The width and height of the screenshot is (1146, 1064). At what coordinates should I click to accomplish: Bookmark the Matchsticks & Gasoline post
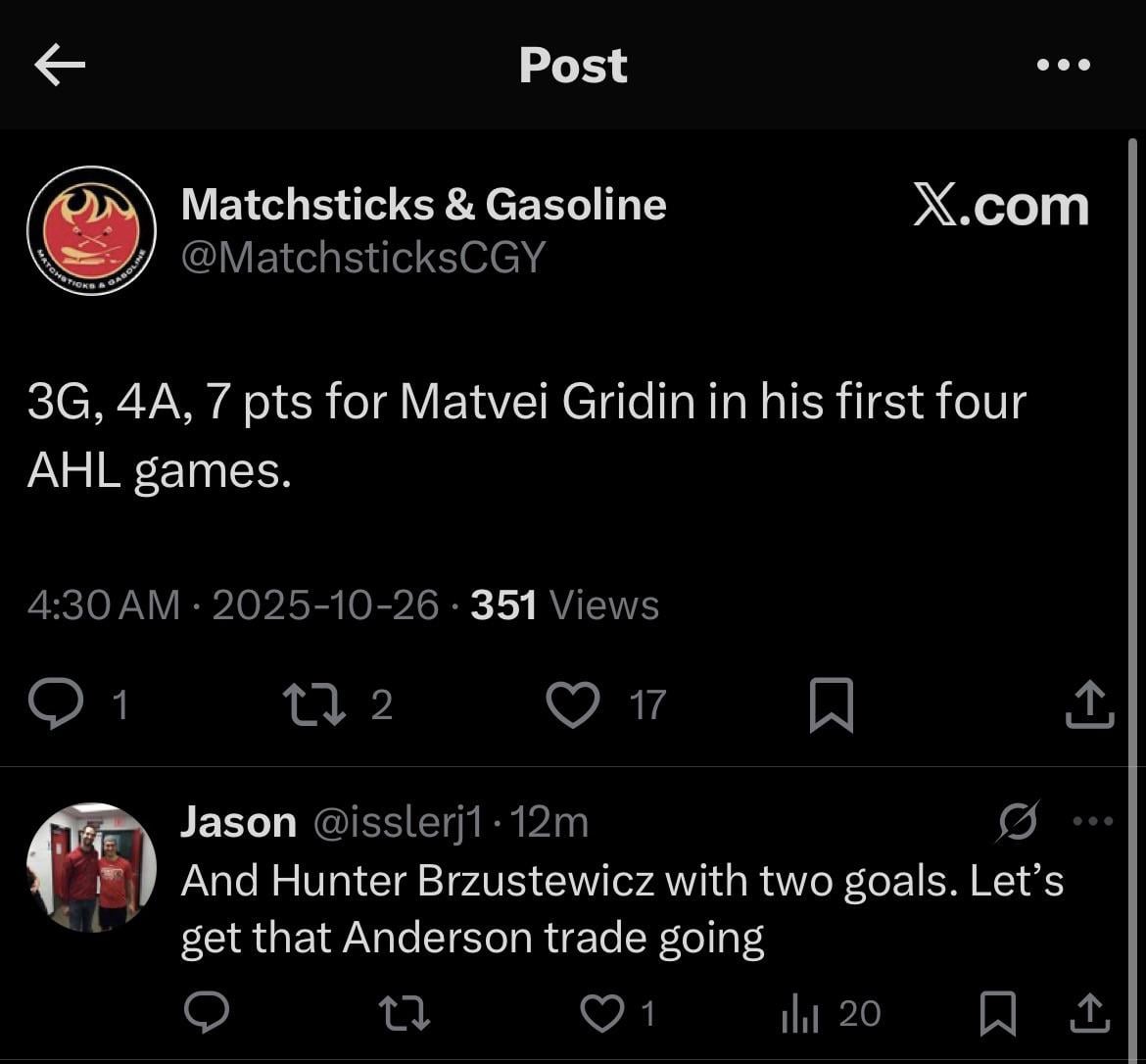[x=832, y=705]
